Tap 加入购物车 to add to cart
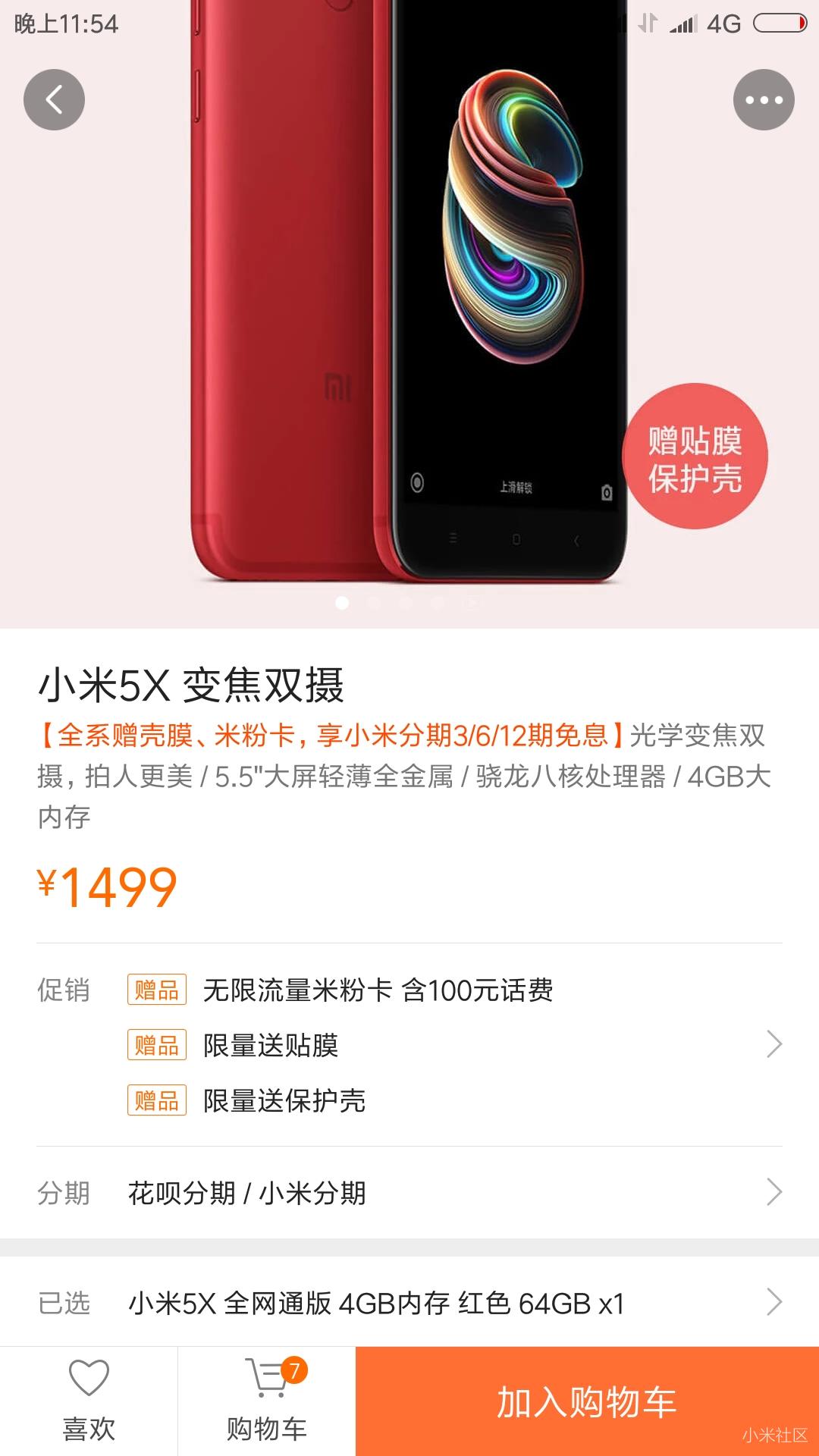 586,1401
